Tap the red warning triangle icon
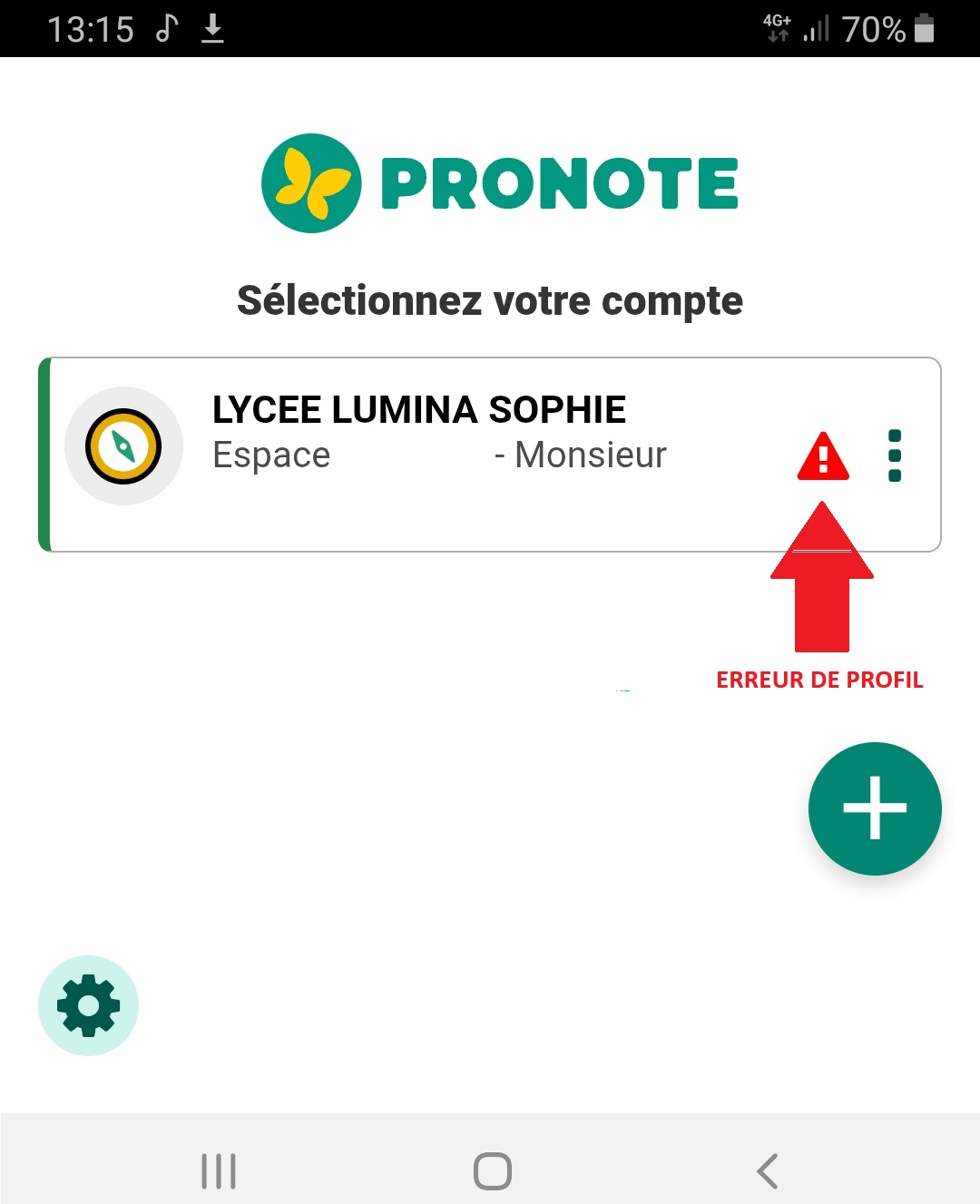This screenshot has width=980, height=1204. (823, 455)
